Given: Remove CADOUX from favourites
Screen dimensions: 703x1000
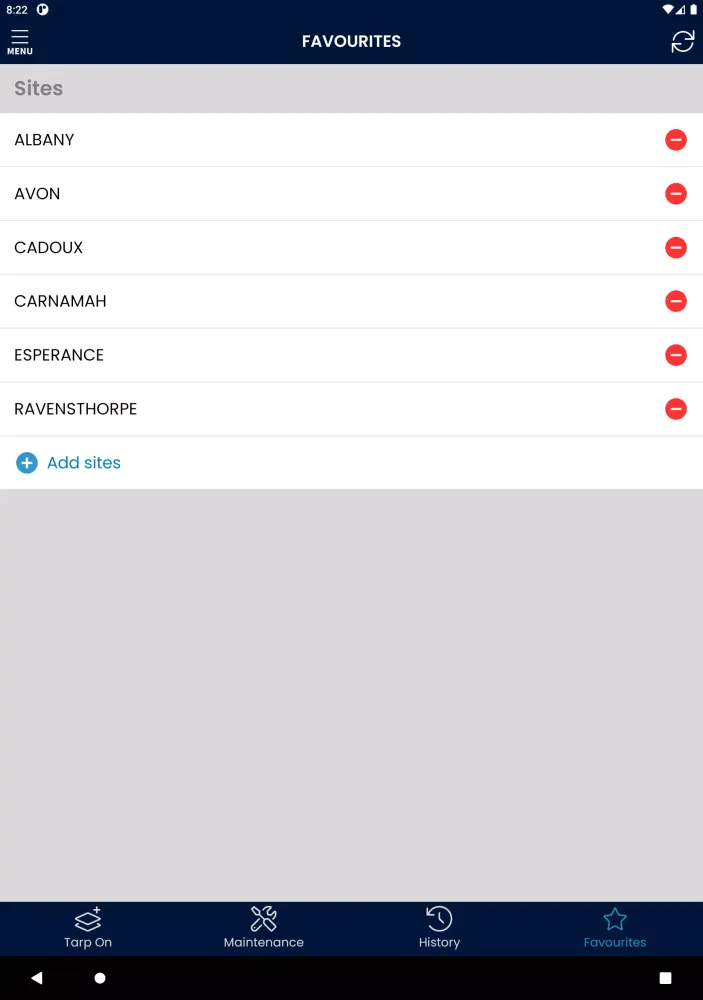Looking at the screenshot, I should [676, 248].
